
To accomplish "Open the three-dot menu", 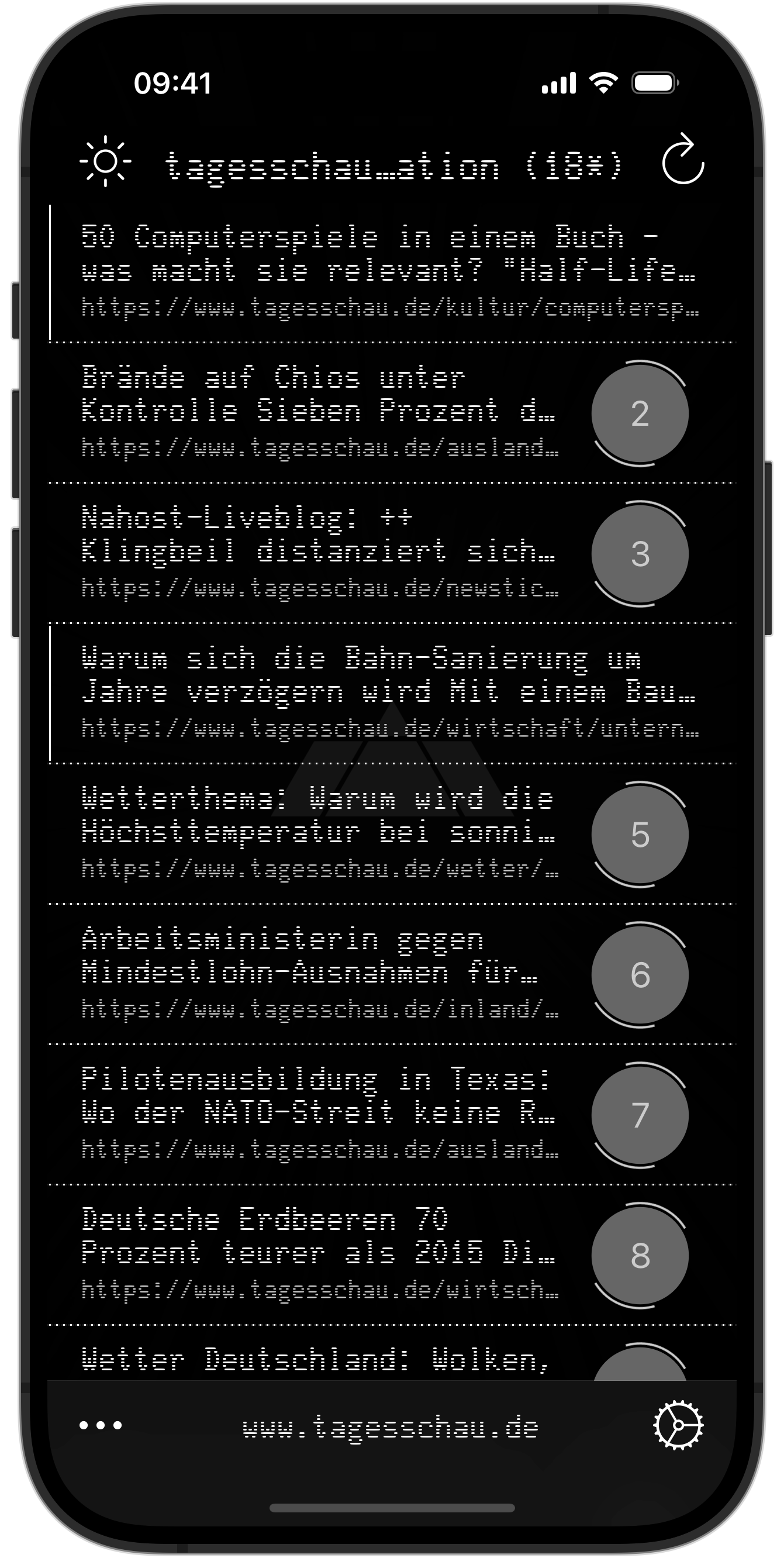I will [x=101, y=1426].
